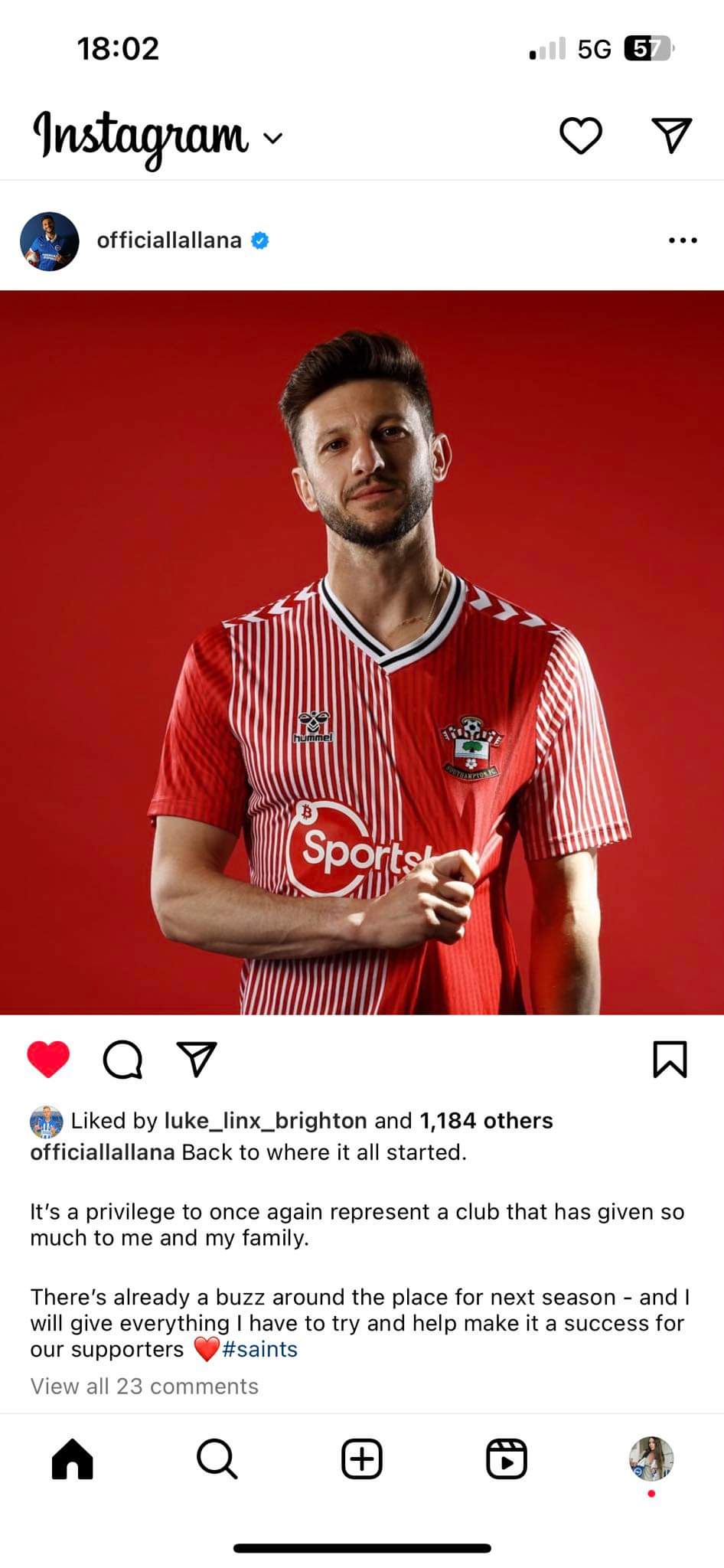Share the post via the paper plane icon

pyautogui.click(x=197, y=1059)
